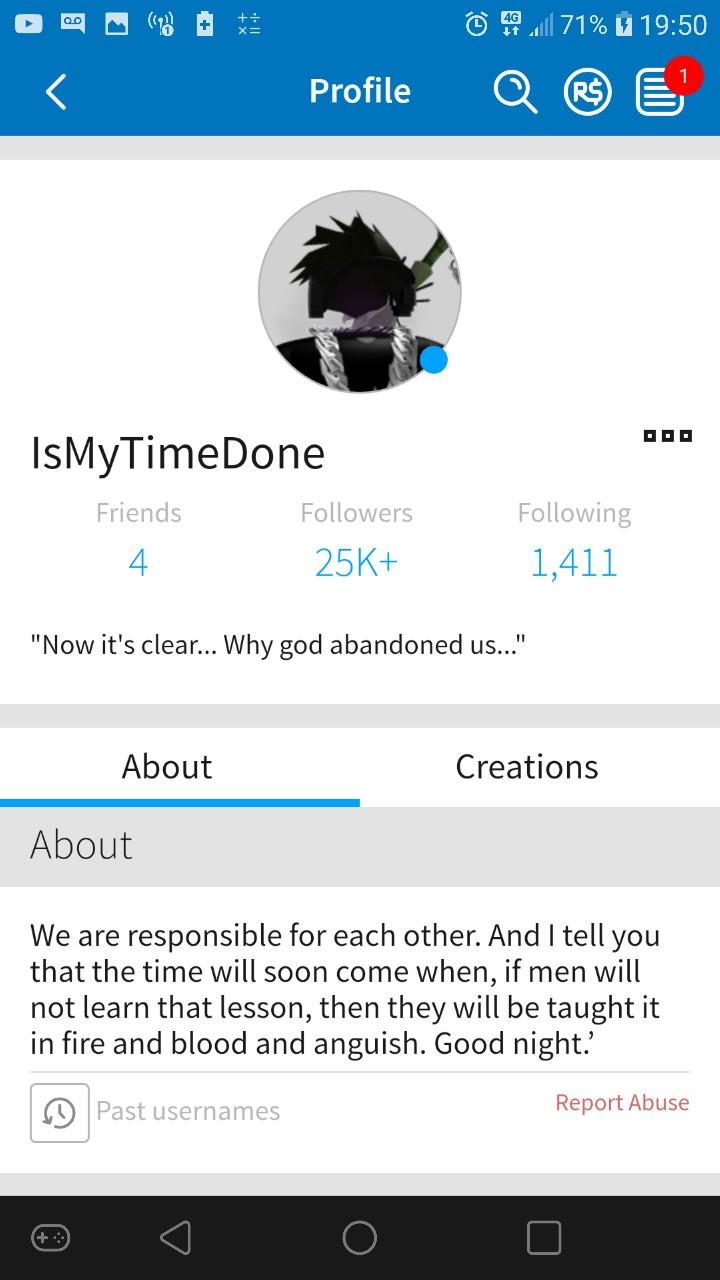Viewport: 720px width, 1280px height.
Task: Switch to the Creations tab
Action: (527, 766)
